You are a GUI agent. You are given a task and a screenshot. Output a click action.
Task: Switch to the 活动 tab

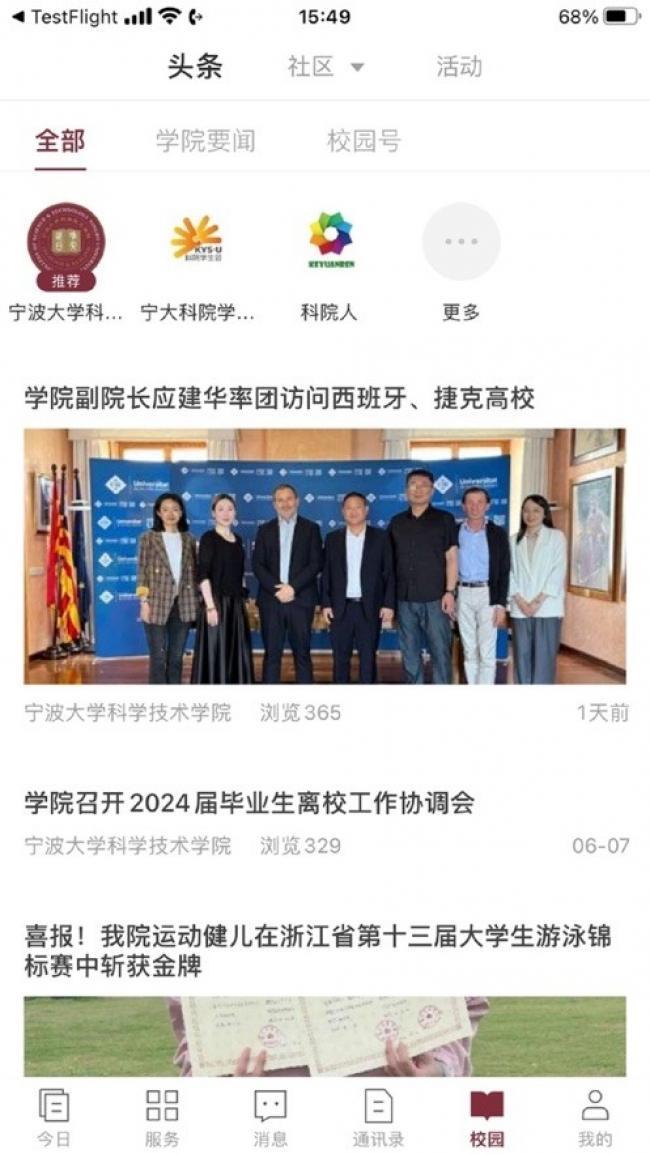(x=459, y=67)
